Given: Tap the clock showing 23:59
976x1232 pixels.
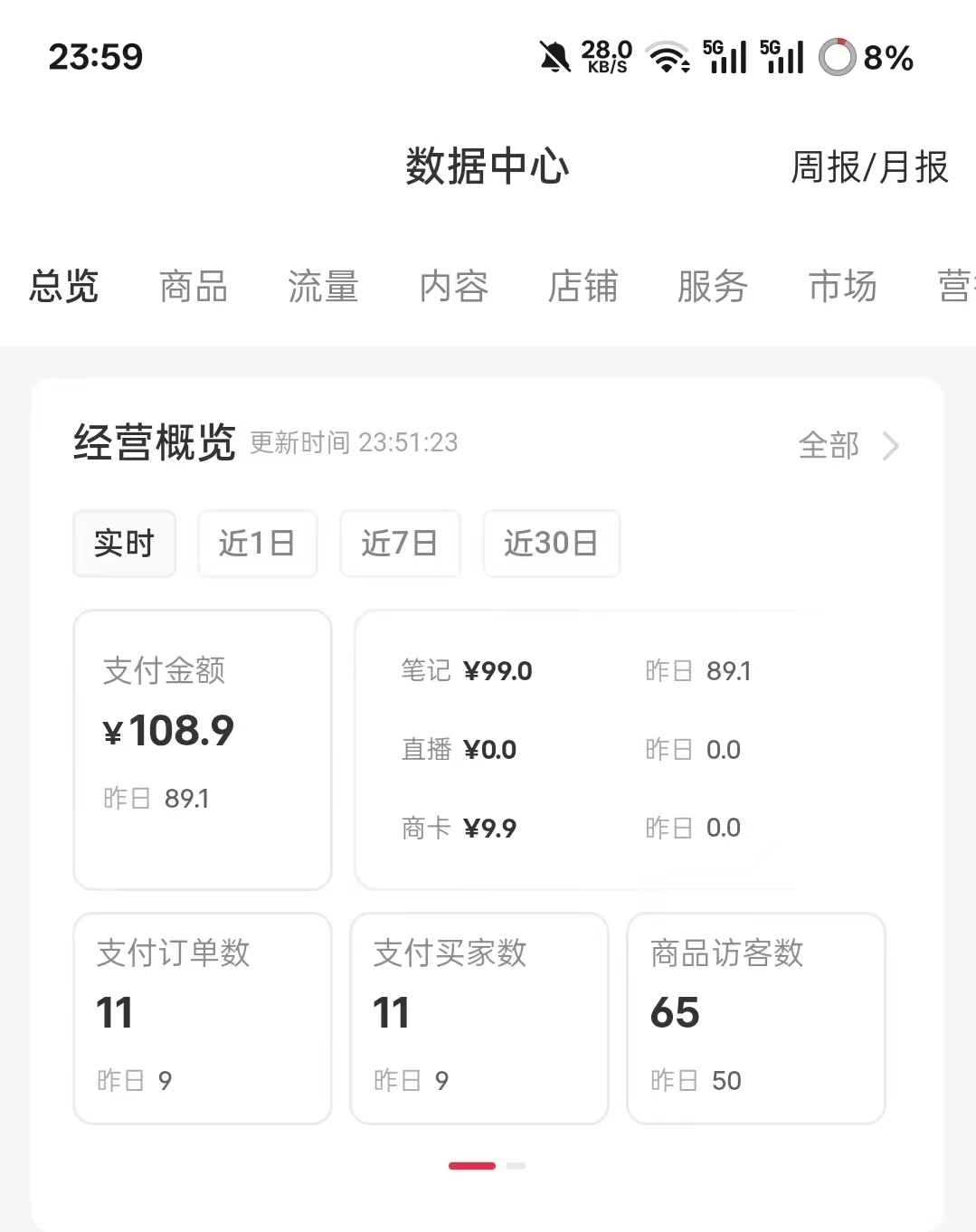Looking at the screenshot, I should click(96, 57).
